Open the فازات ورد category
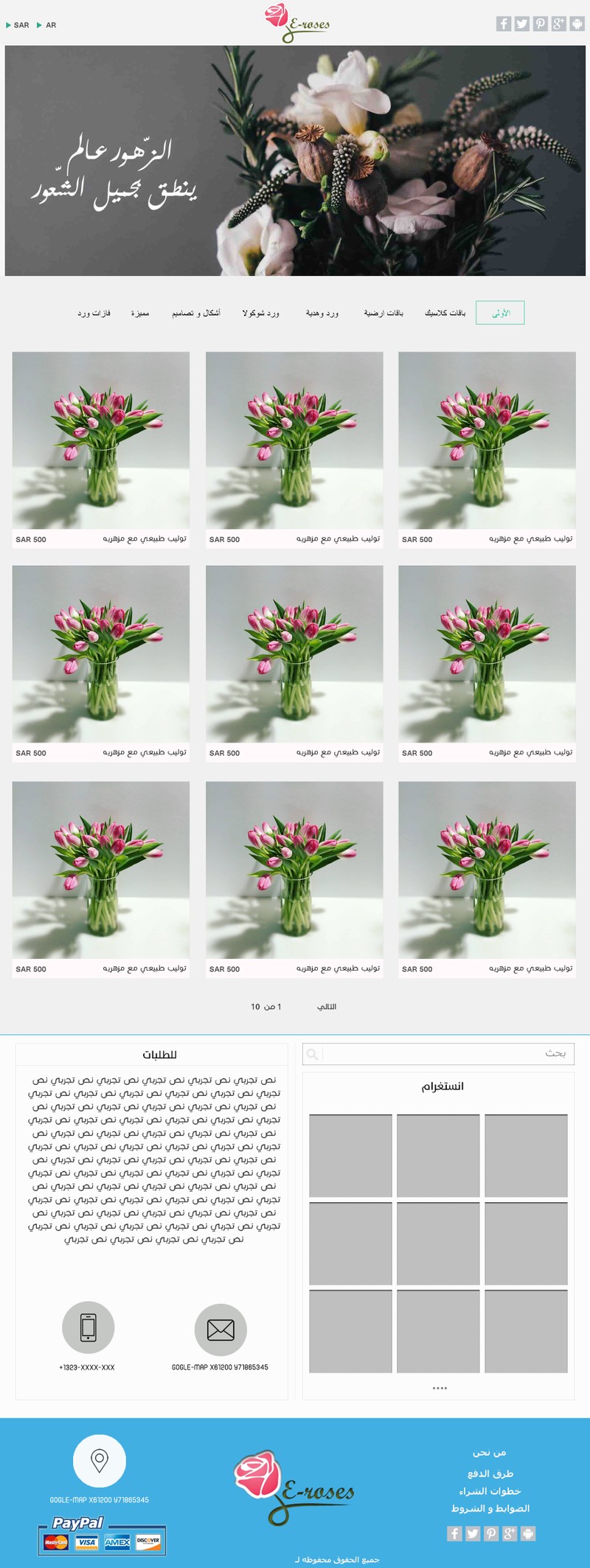Image resolution: width=590 pixels, height=1568 pixels. (x=94, y=313)
